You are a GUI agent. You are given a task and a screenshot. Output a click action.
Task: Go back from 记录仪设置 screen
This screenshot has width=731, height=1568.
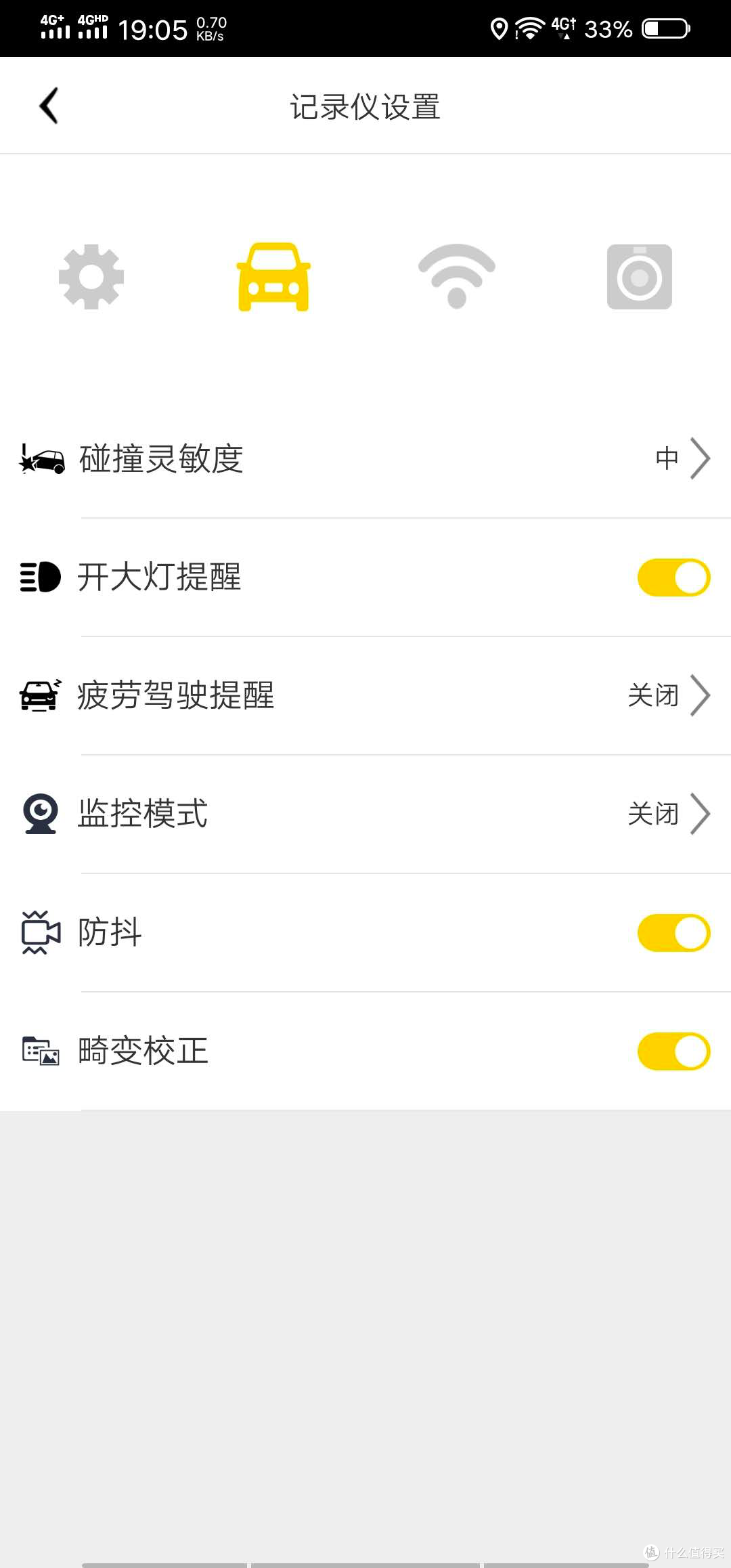pyautogui.click(x=49, y=106)
